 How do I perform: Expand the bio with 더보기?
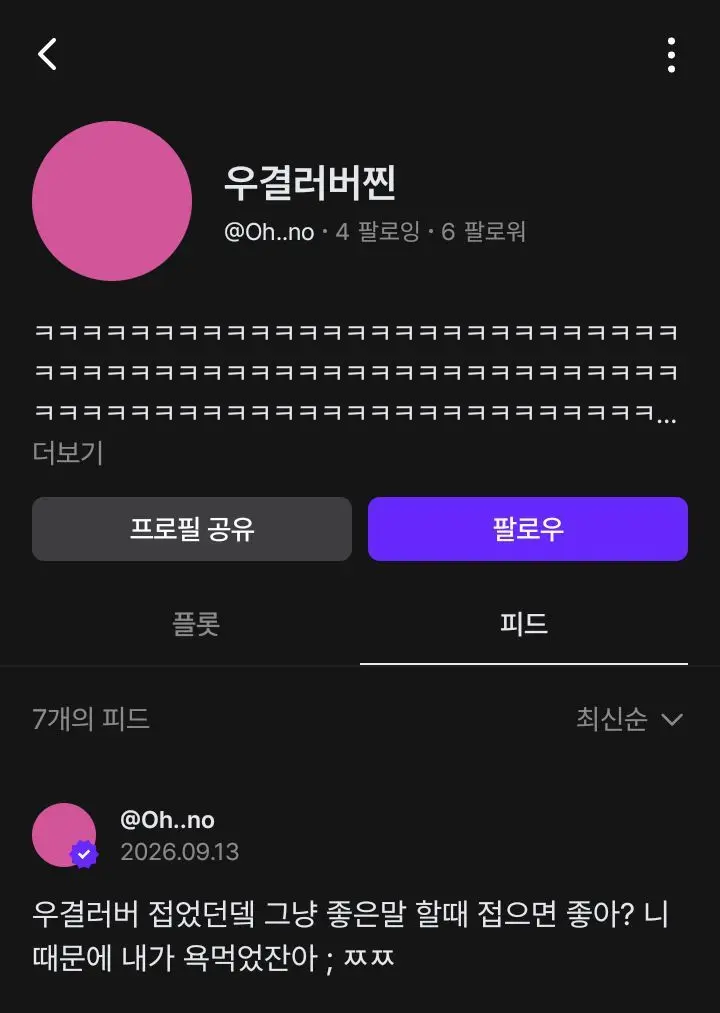68,453
